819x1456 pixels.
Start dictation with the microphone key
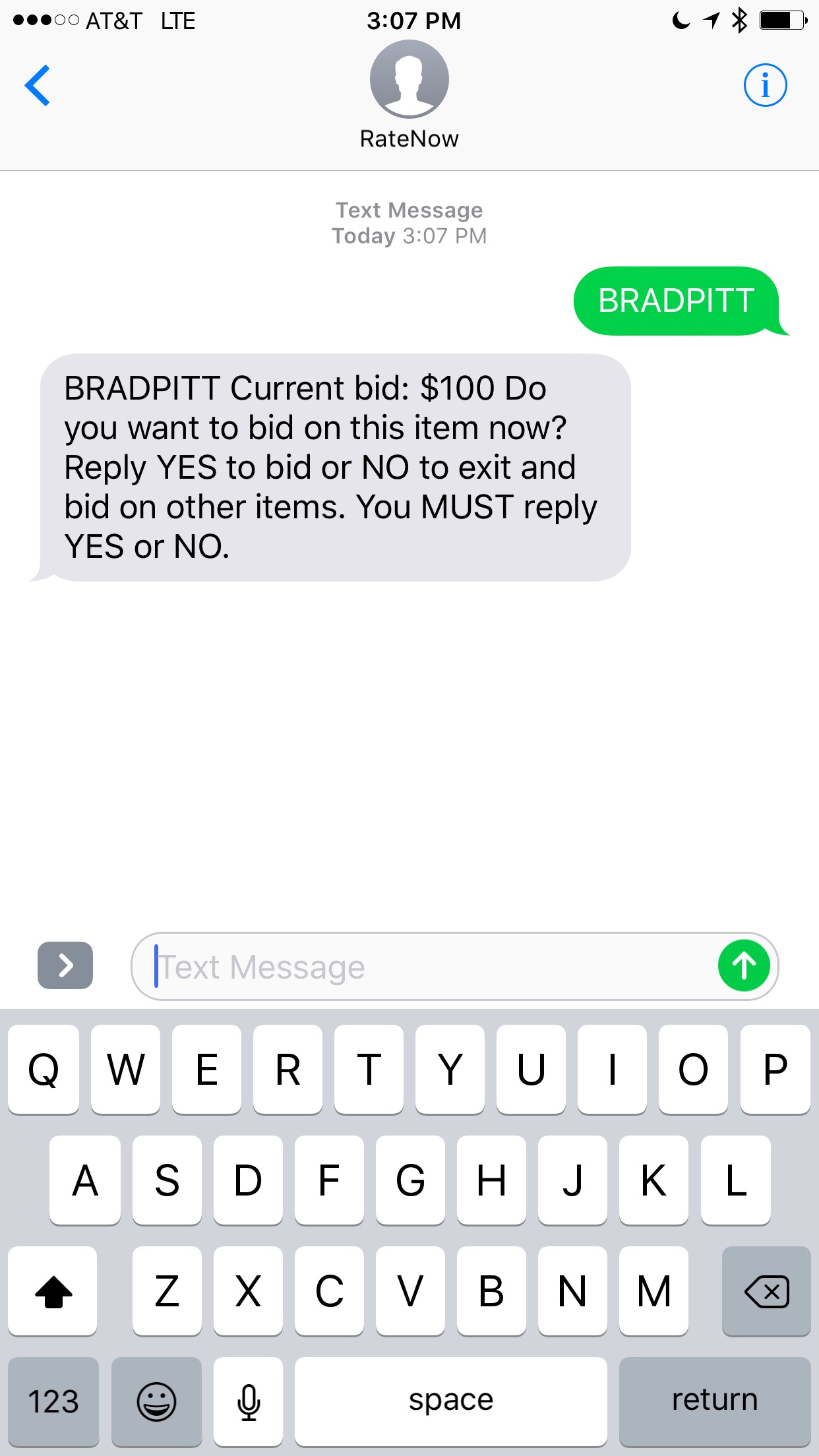pyautogui.click(x=248, y=1401)
